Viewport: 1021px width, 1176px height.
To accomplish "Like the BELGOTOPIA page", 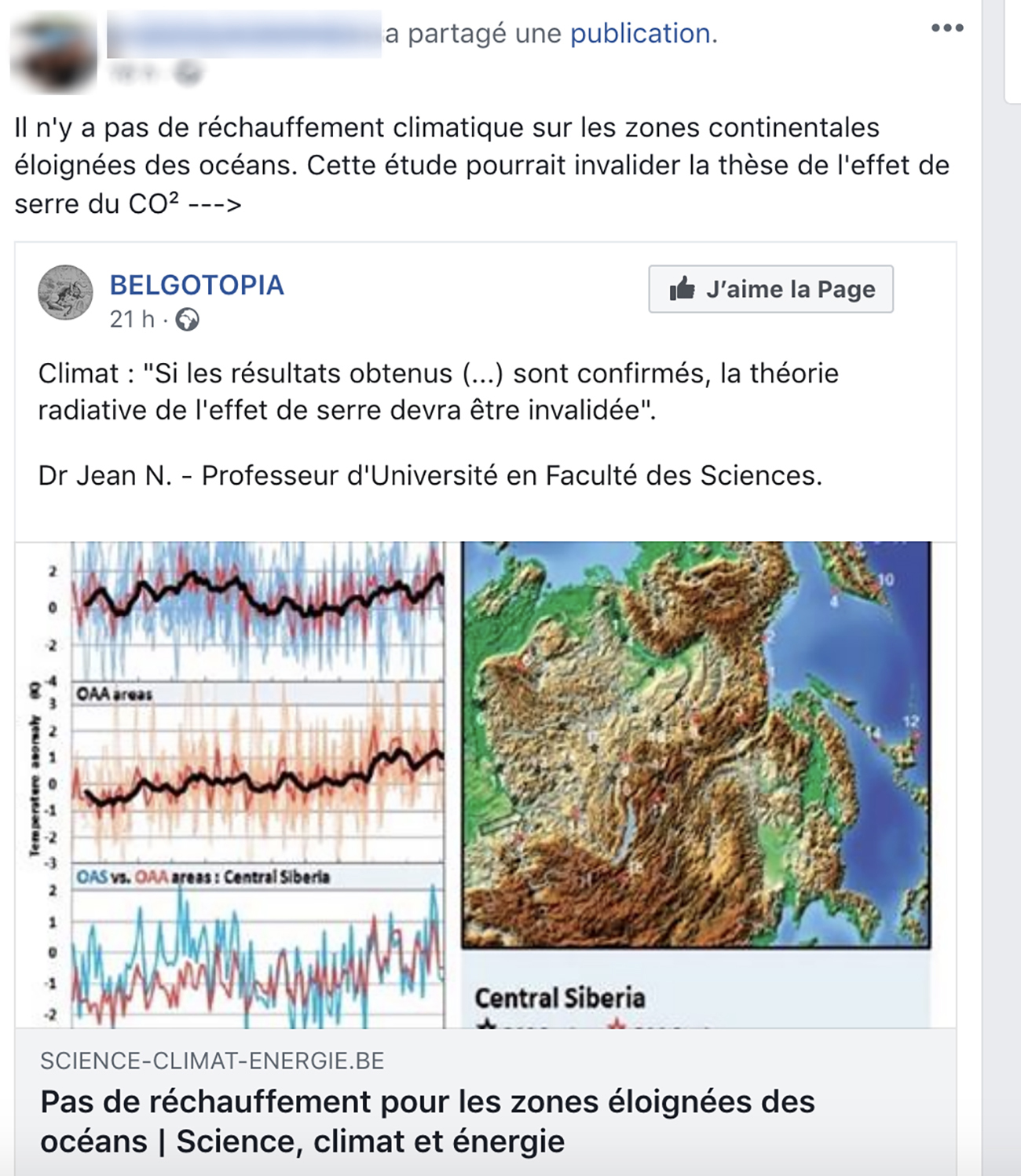I will (x=770, y=289).
